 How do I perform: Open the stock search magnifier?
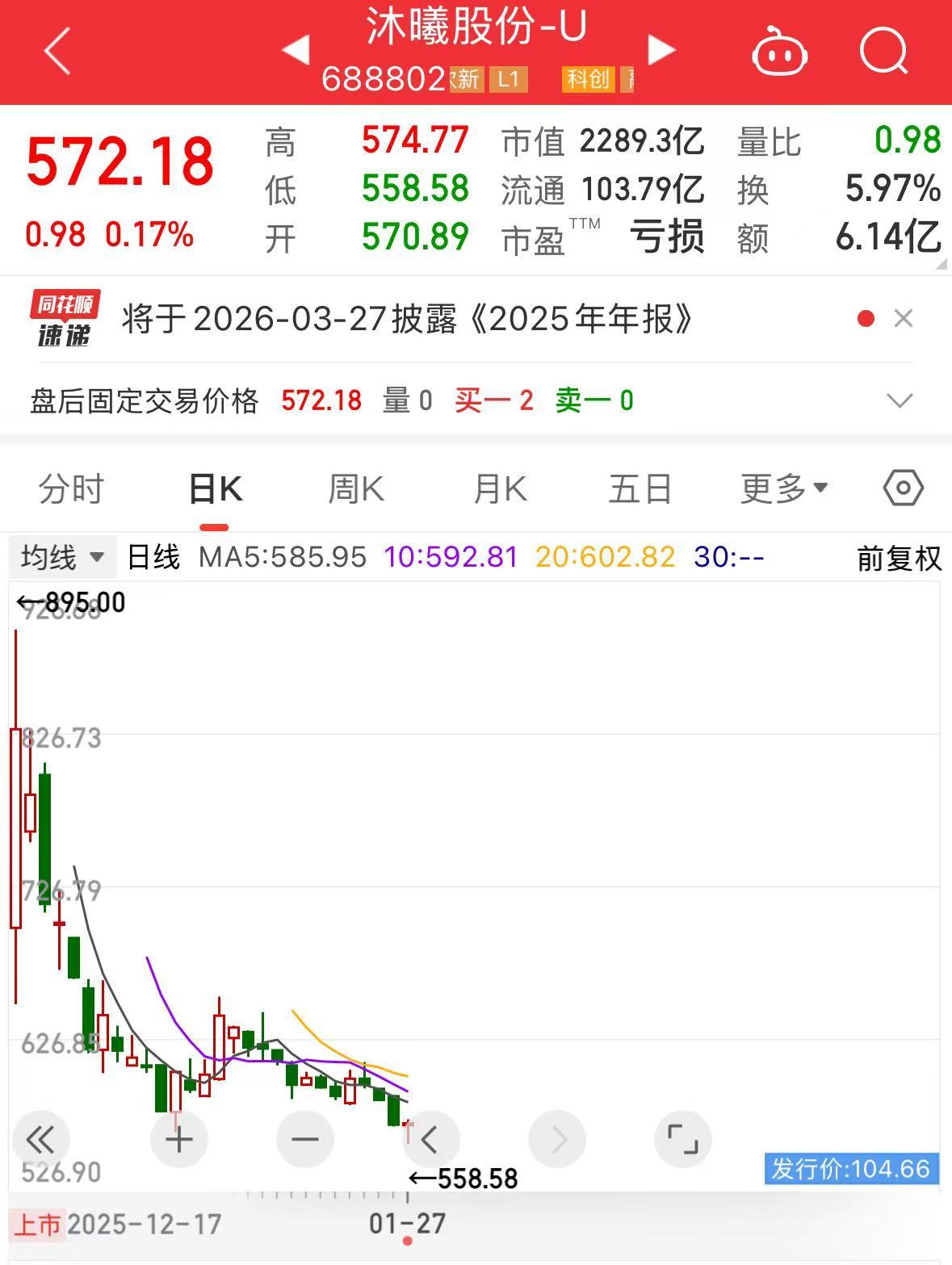click(883, 51)
